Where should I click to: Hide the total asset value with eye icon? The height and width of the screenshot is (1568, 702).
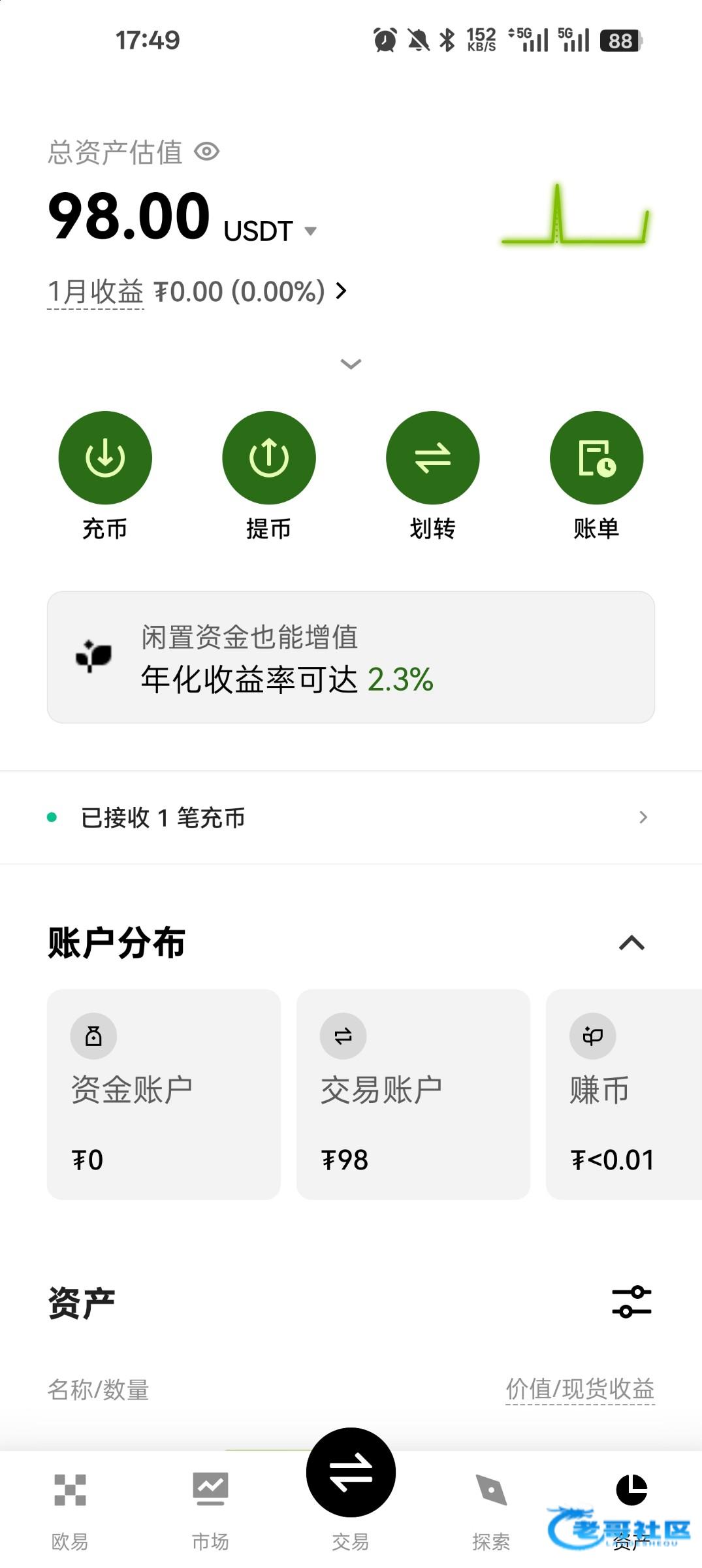point(207,152)
